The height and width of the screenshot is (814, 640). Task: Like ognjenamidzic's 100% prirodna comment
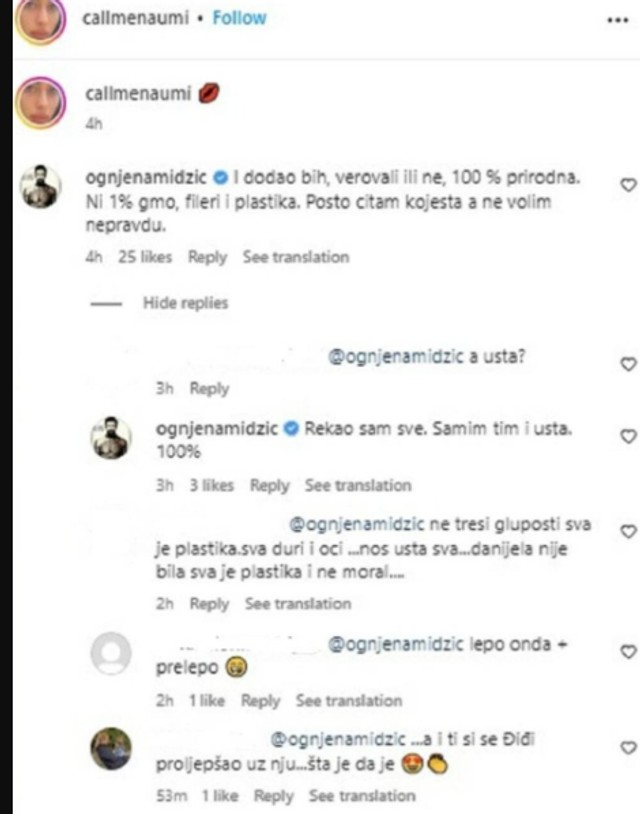click(x=628, y=186)
